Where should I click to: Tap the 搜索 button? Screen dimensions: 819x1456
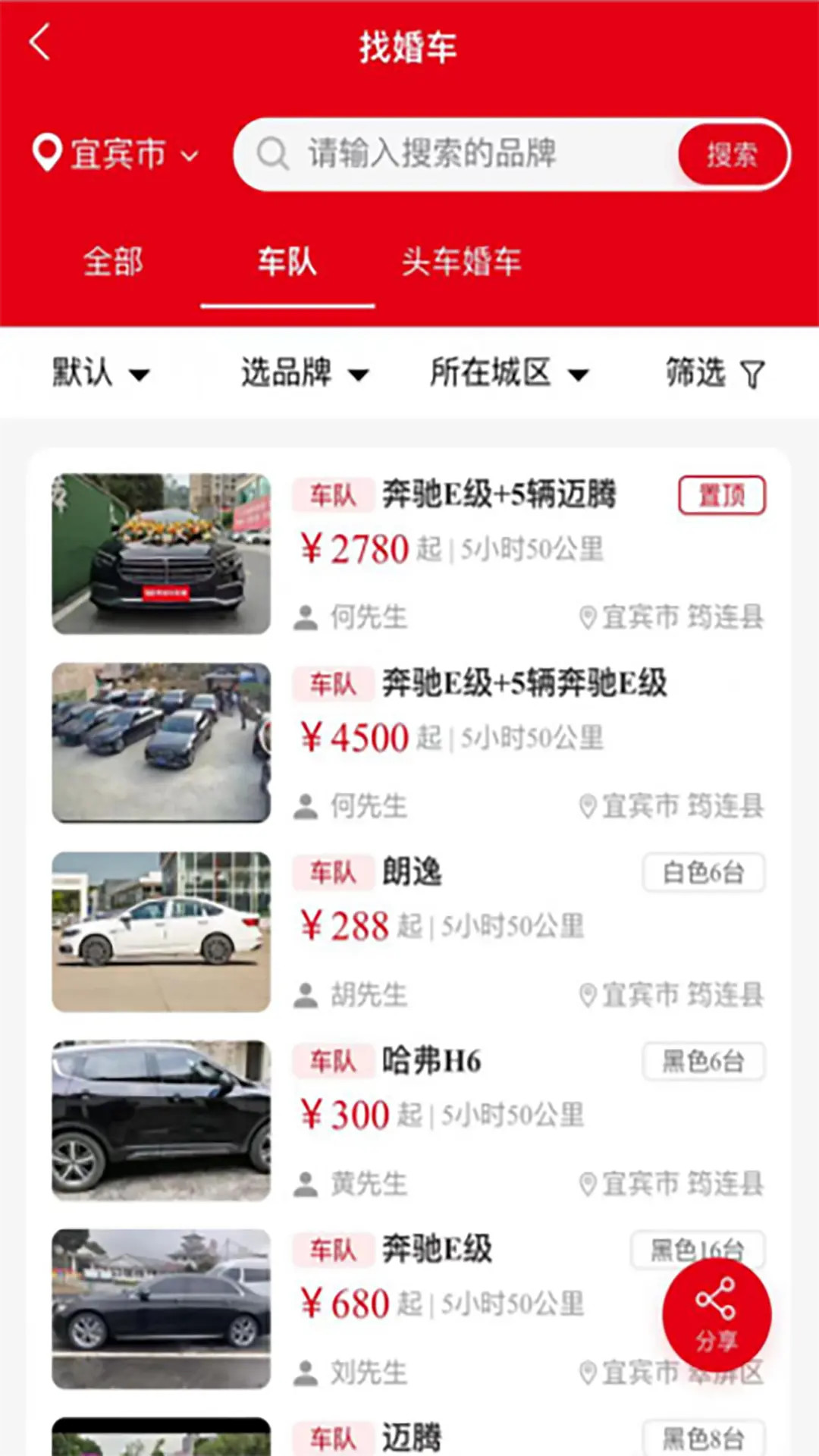732,155
